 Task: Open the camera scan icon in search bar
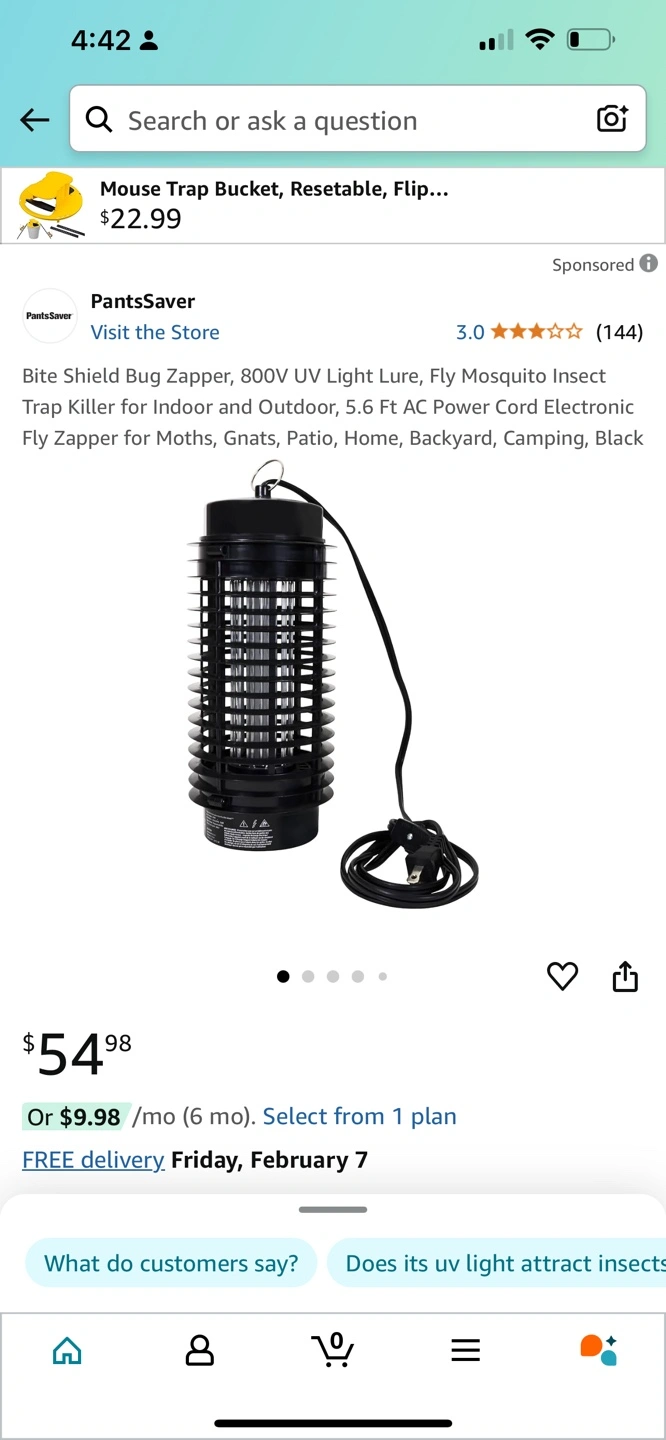coord(612,119)
